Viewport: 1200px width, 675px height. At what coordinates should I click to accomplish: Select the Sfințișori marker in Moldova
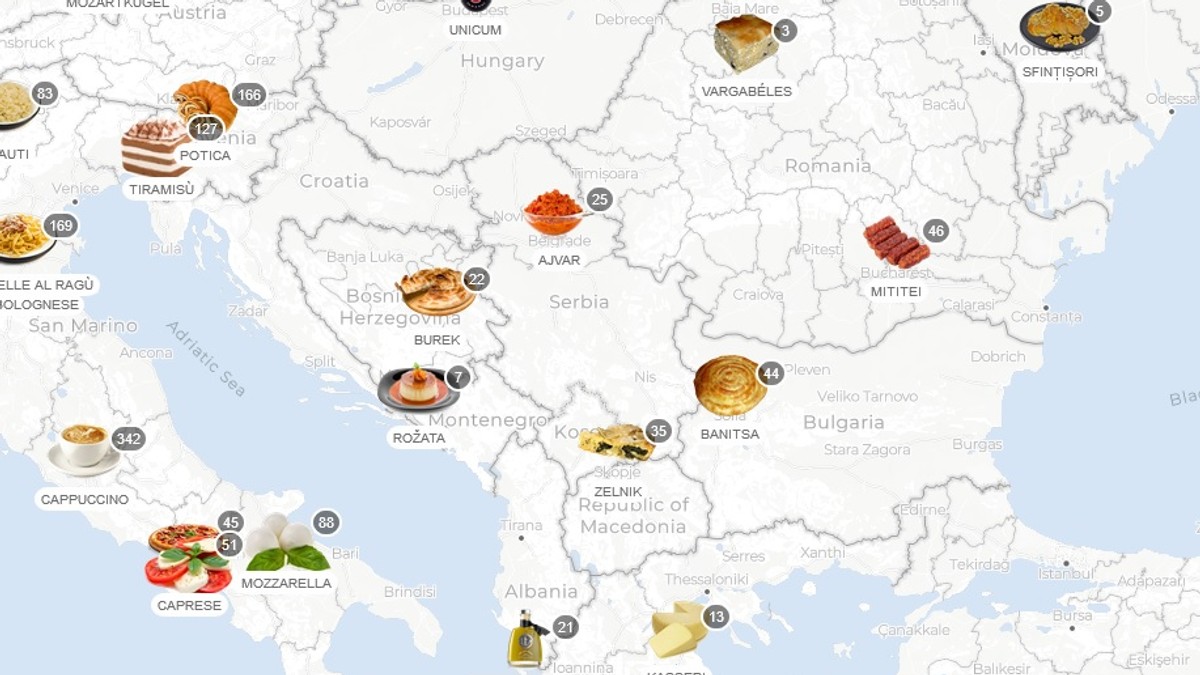(x=1058, y=27)
